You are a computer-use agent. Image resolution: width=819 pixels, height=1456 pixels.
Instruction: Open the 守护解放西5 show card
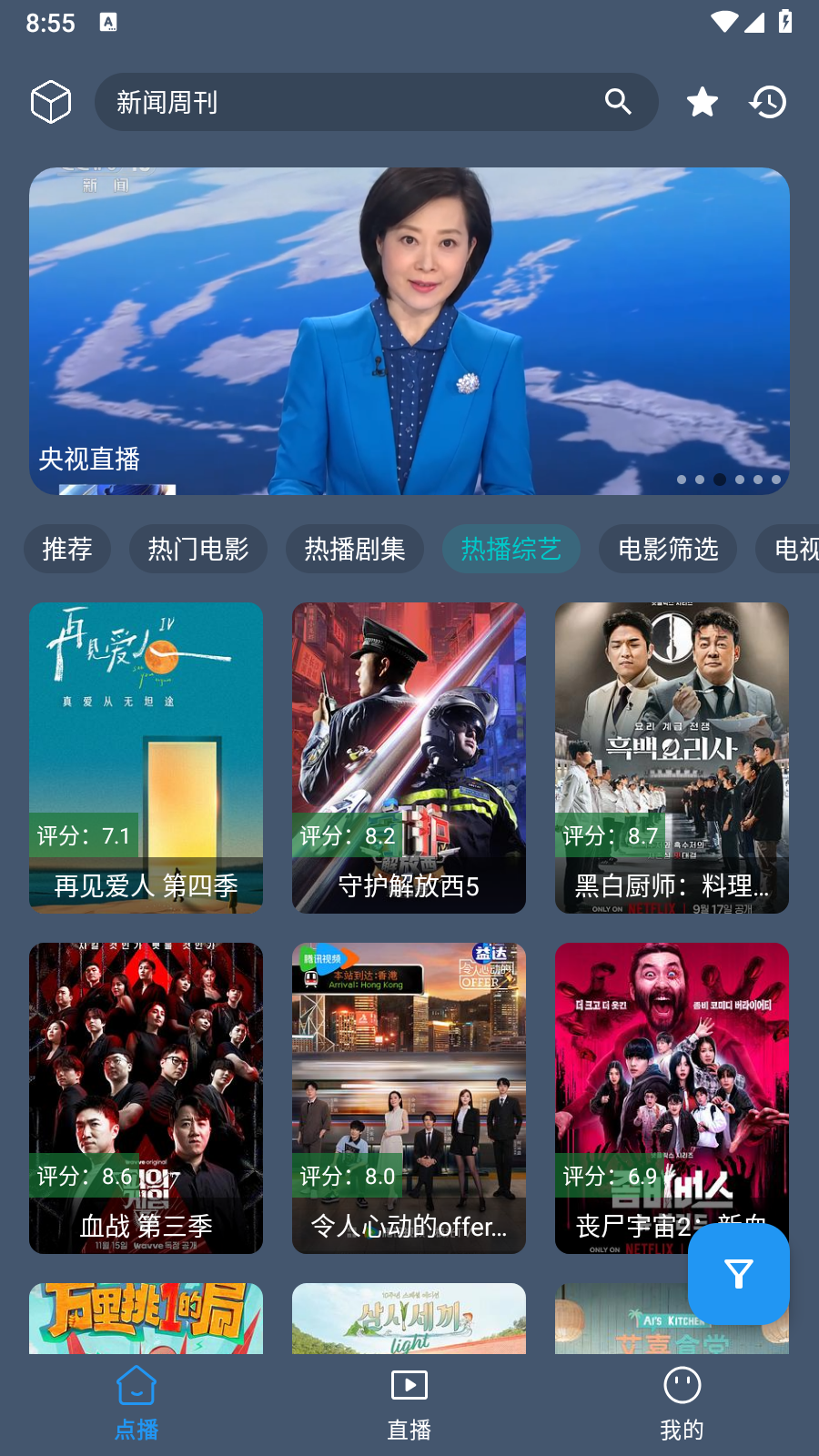(409, 757)
